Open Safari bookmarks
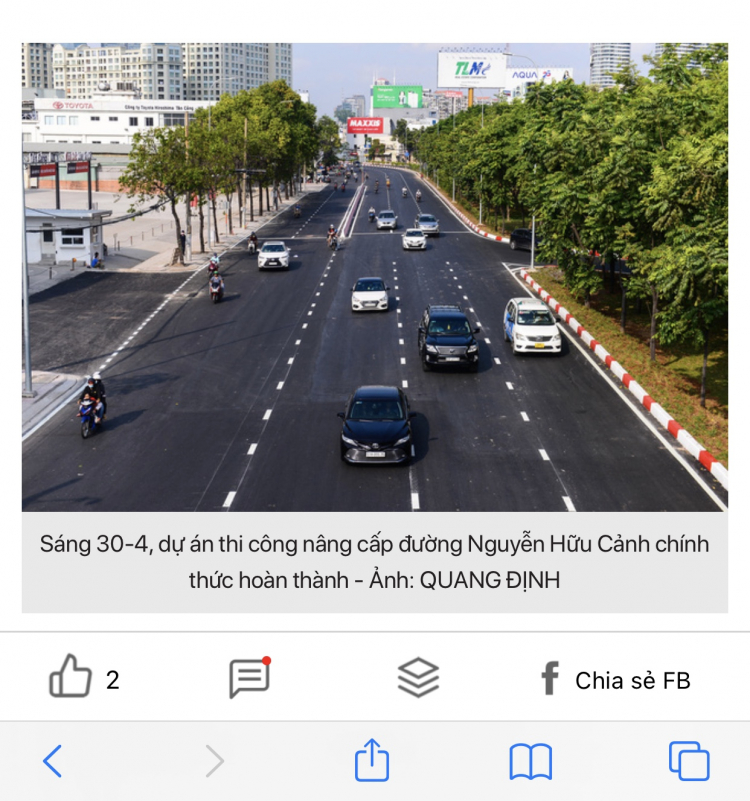Viewport: 750px width, 801px height. tap(530, 762)
